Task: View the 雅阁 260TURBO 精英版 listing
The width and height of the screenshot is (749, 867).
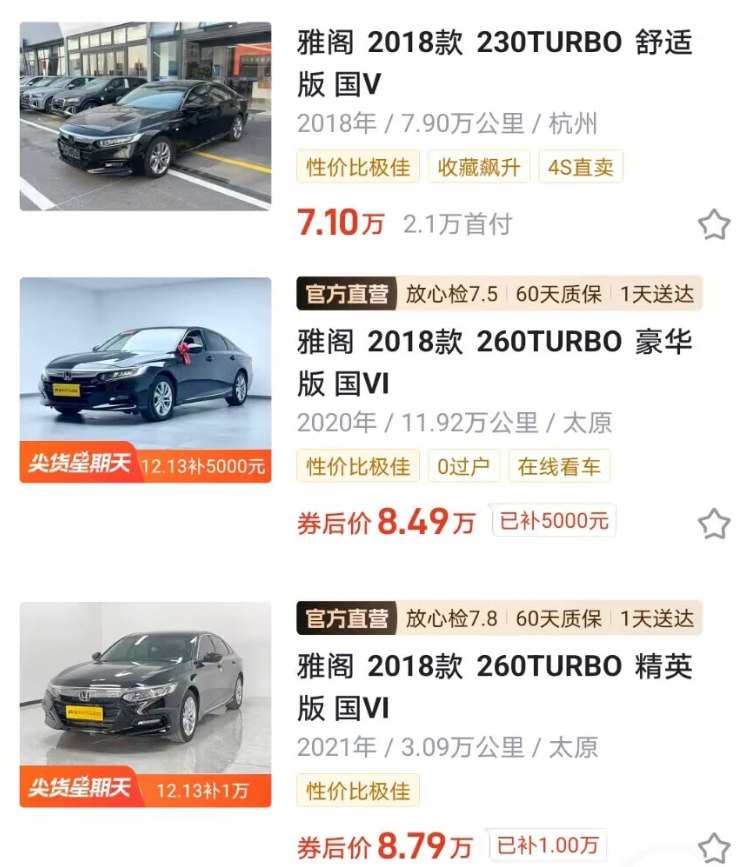Action: (x=494, y=687)
